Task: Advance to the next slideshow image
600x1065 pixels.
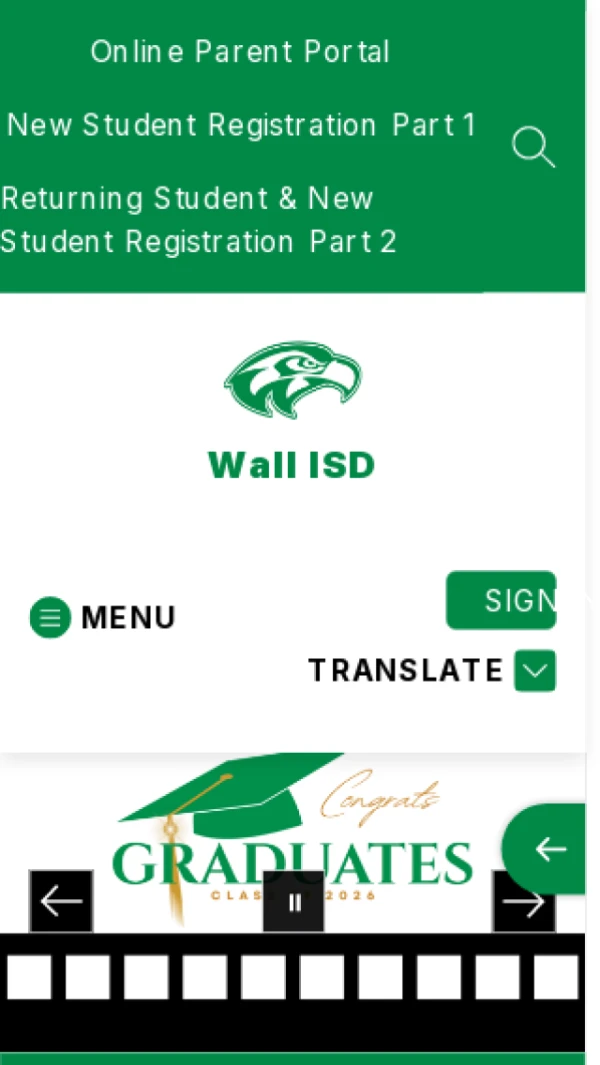Action: pyautogui.click(x=524, y=901)
